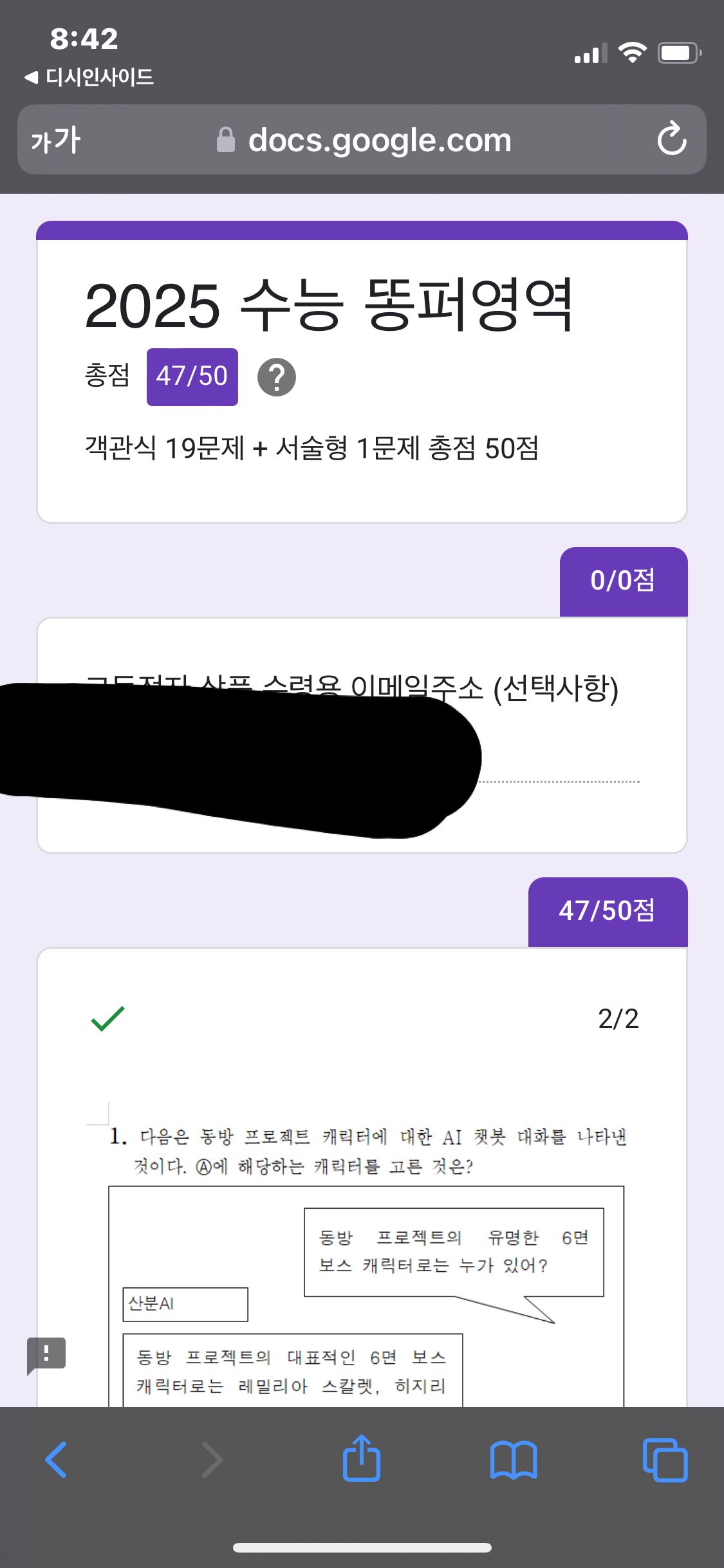724x1568 pixels.
Task: Show all open Safari tabs
Action: [x=665, y=1460]
